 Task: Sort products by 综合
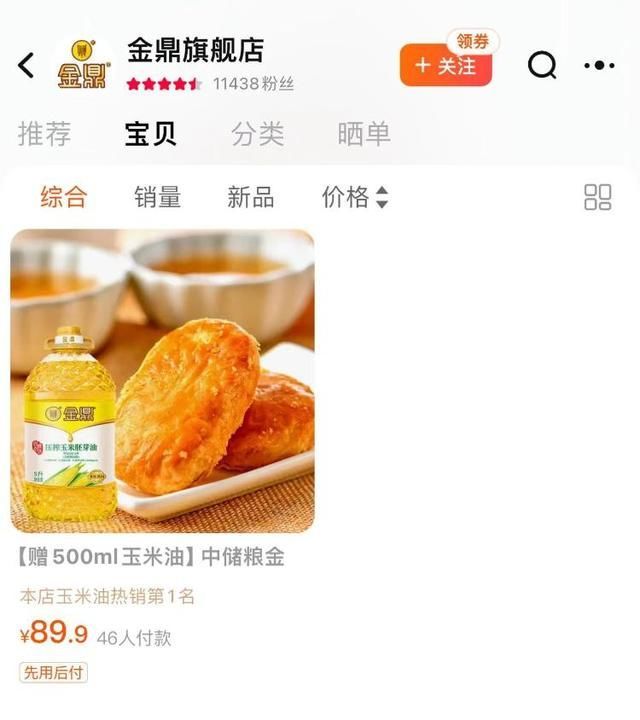click(64, 197)
